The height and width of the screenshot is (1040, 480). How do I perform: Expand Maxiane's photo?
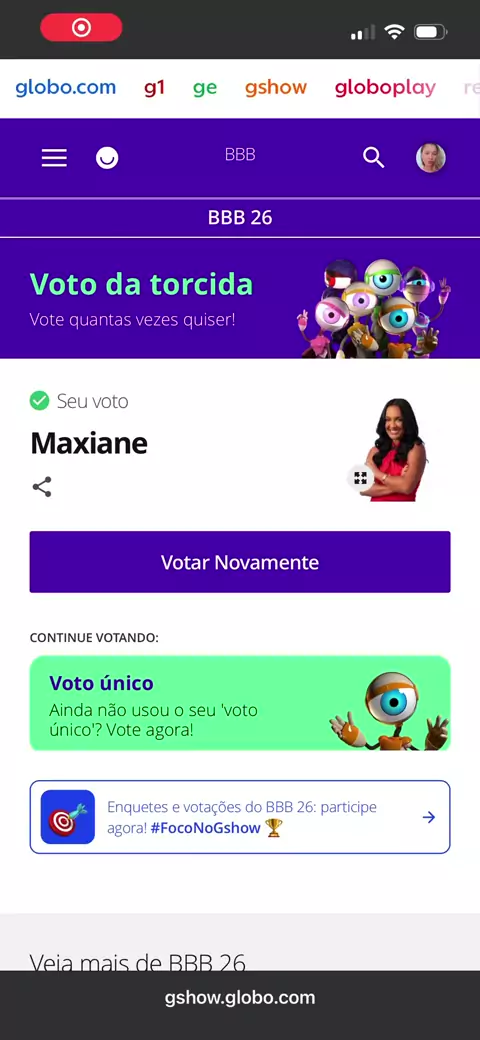(x=360, y=478)
